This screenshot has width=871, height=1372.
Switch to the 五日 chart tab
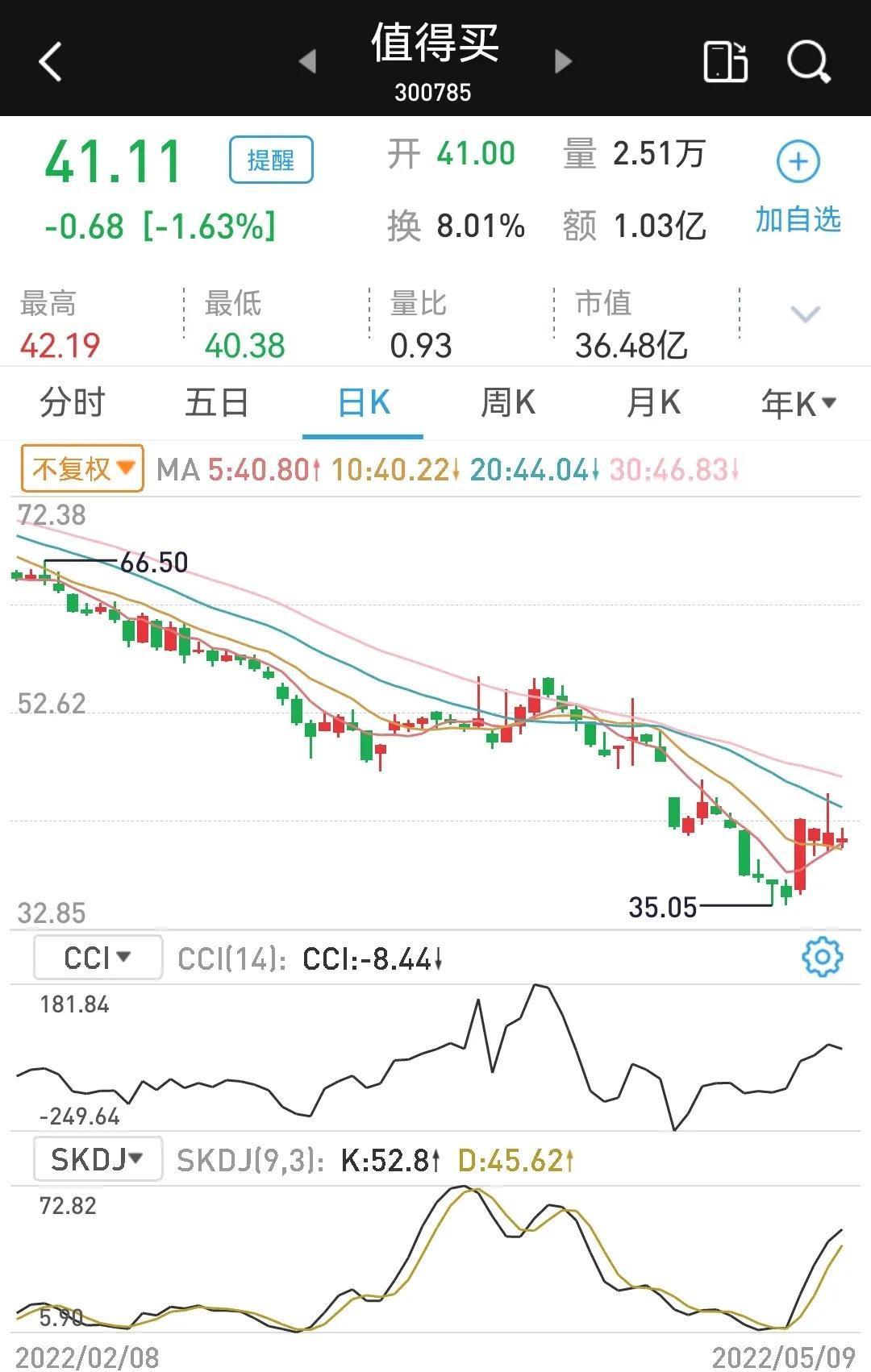click(x=216, y=402)
